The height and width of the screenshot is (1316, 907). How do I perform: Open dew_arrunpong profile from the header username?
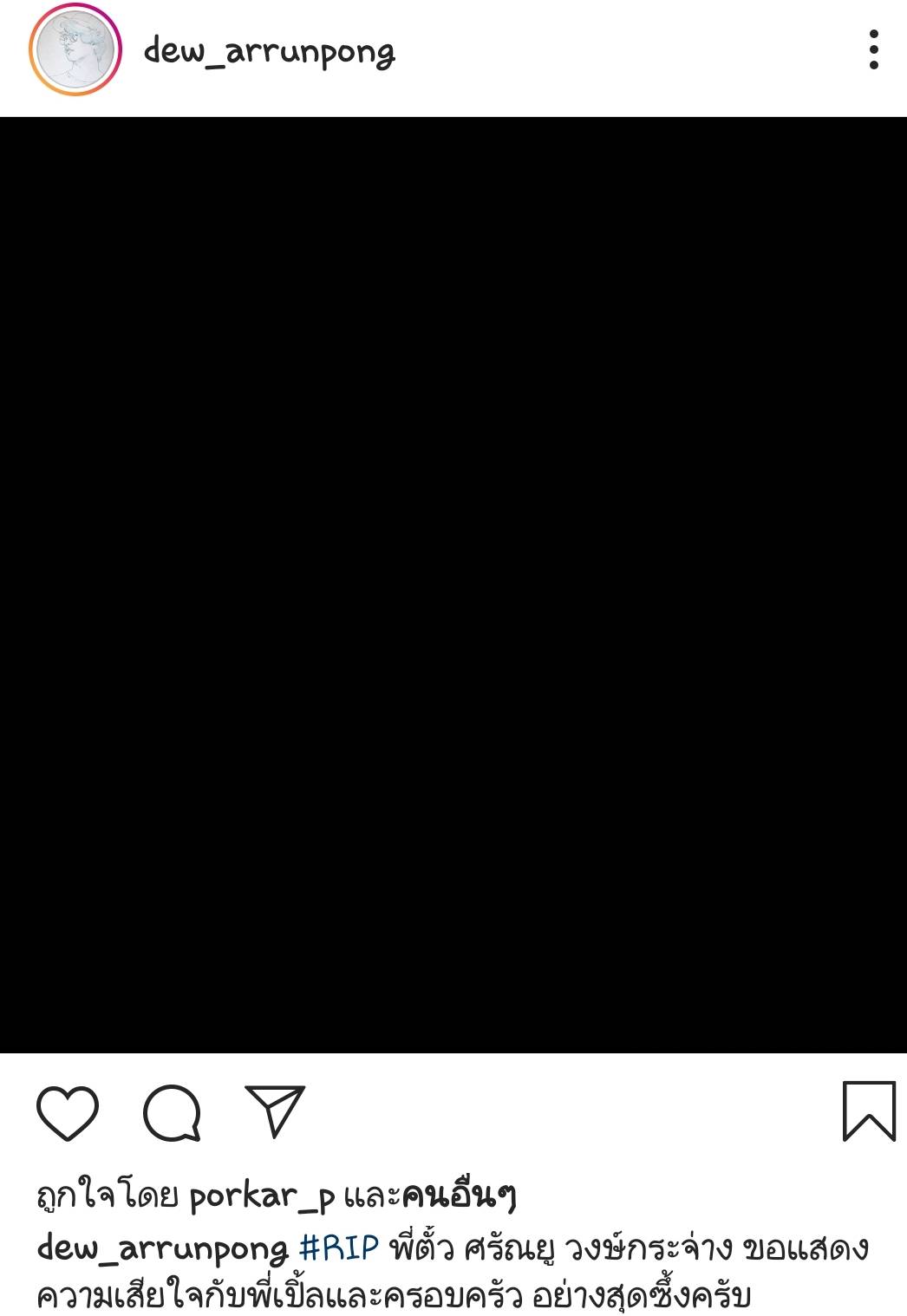coord(269,52)
